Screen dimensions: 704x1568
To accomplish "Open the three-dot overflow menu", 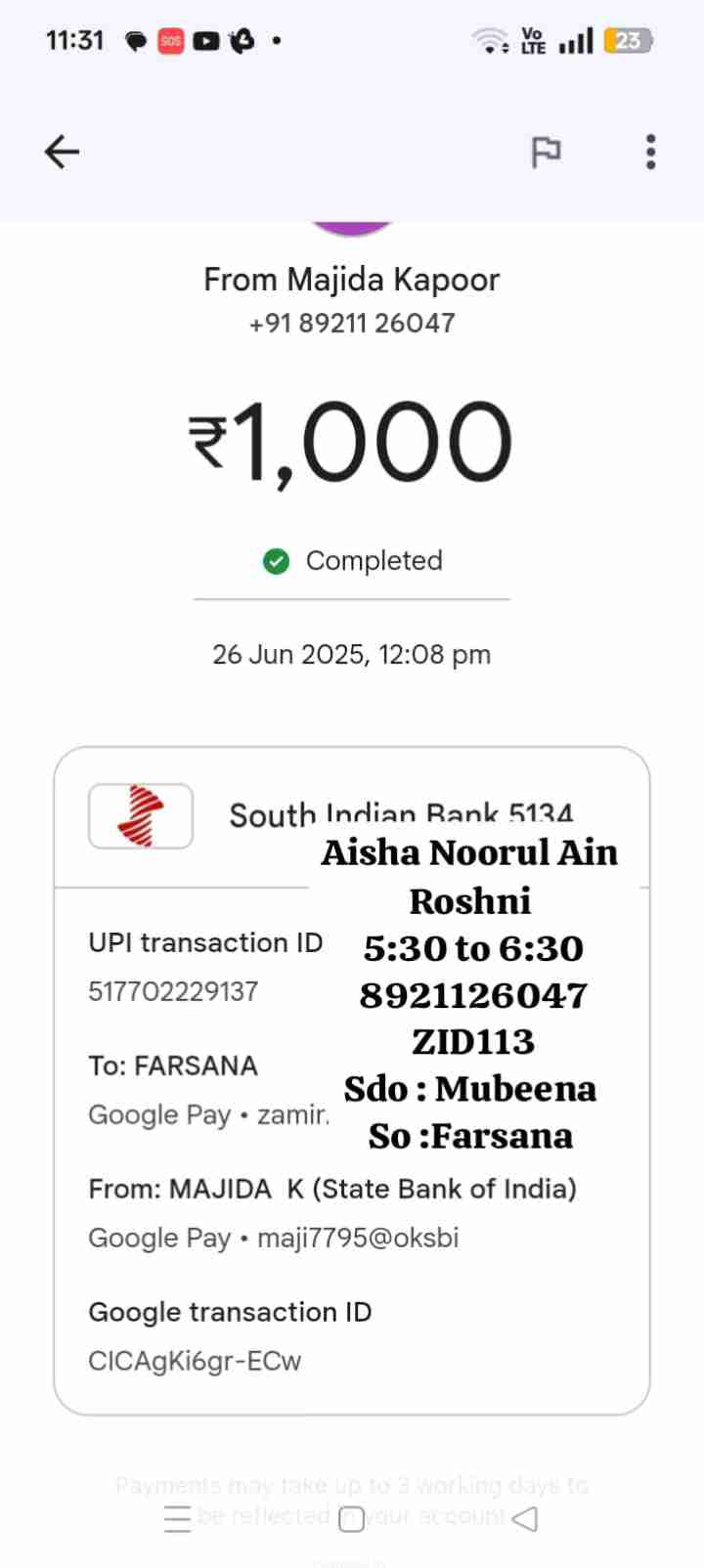I will pos(650,152).
